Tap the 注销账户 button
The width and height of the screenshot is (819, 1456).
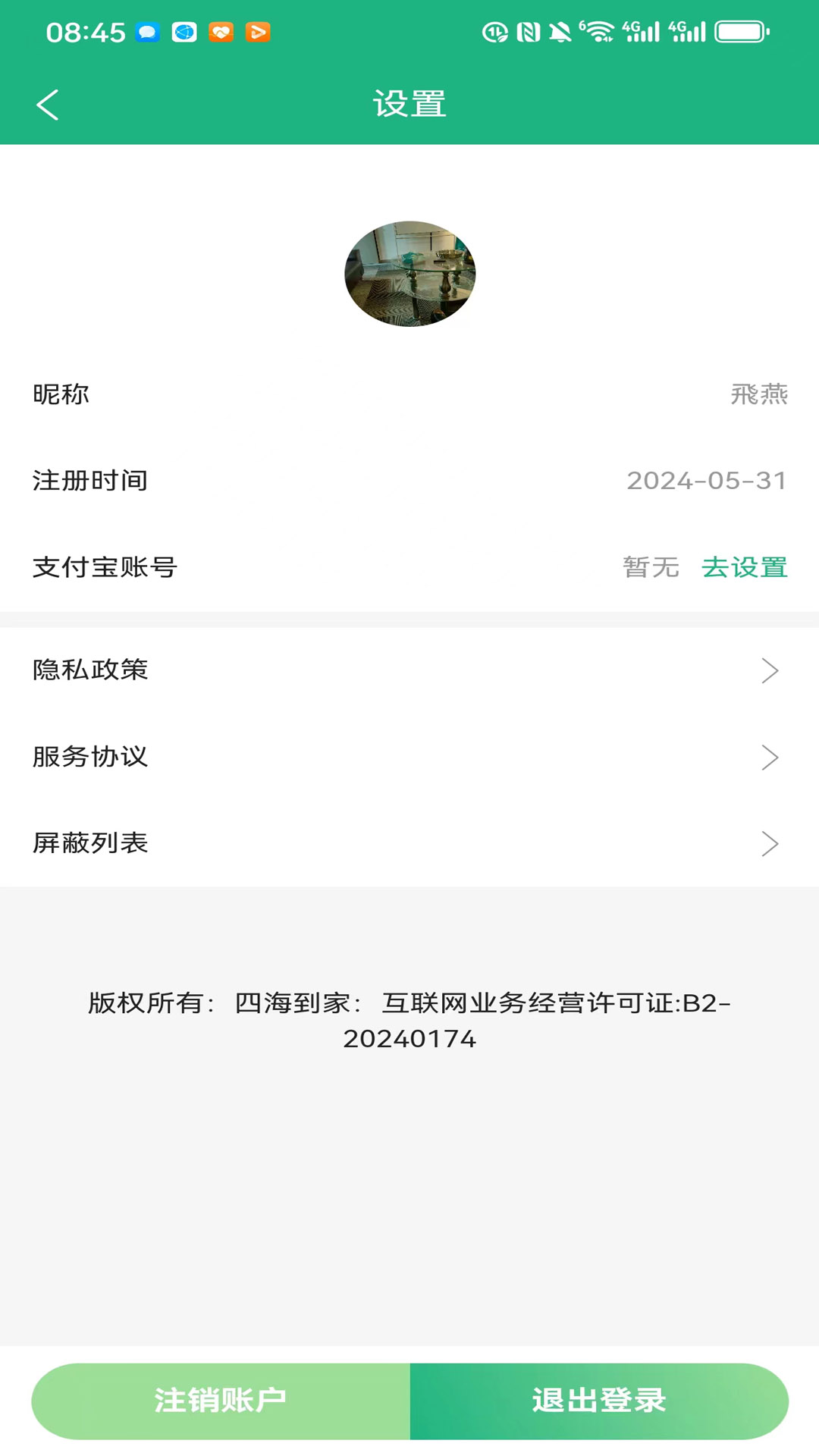(x=221, y=1401)
